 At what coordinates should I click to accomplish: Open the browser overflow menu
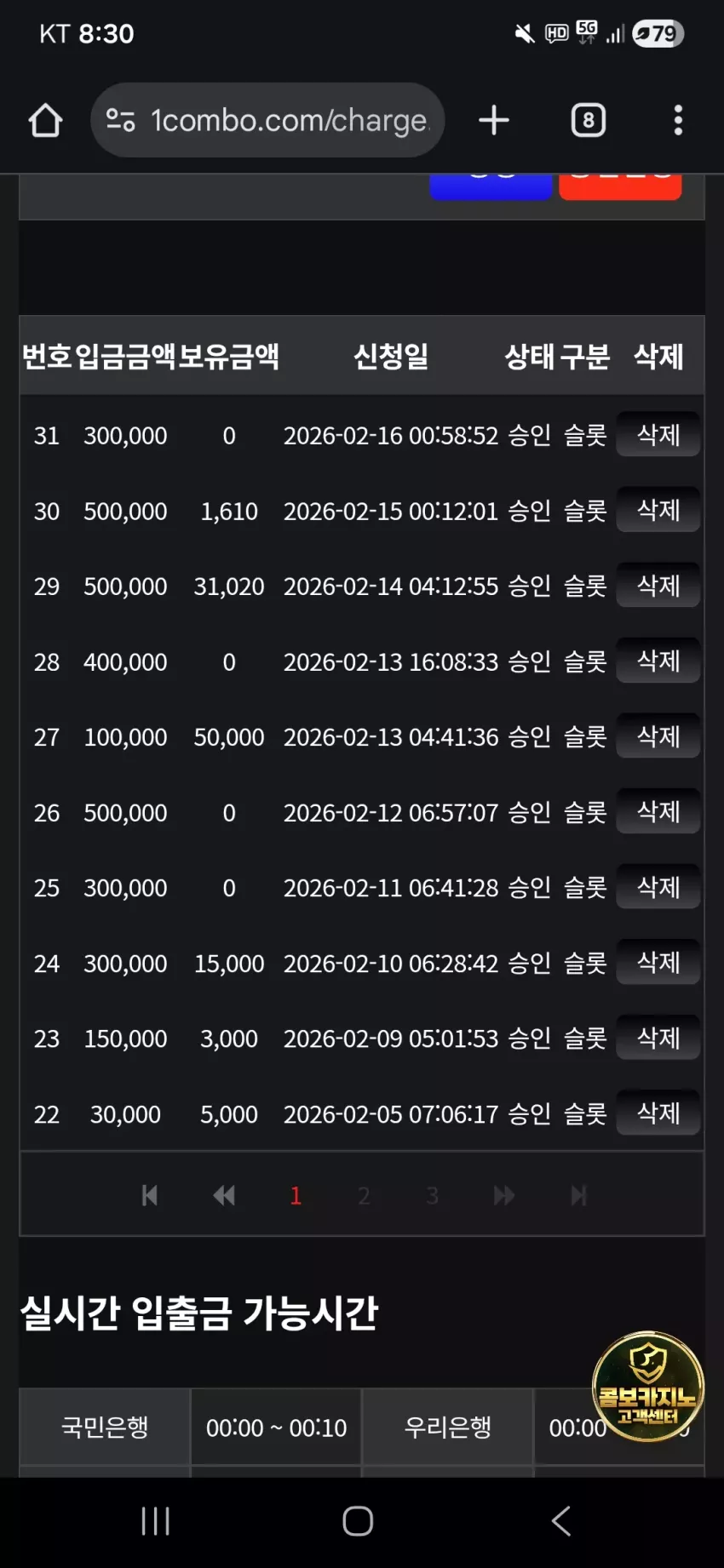coord(678,120)
